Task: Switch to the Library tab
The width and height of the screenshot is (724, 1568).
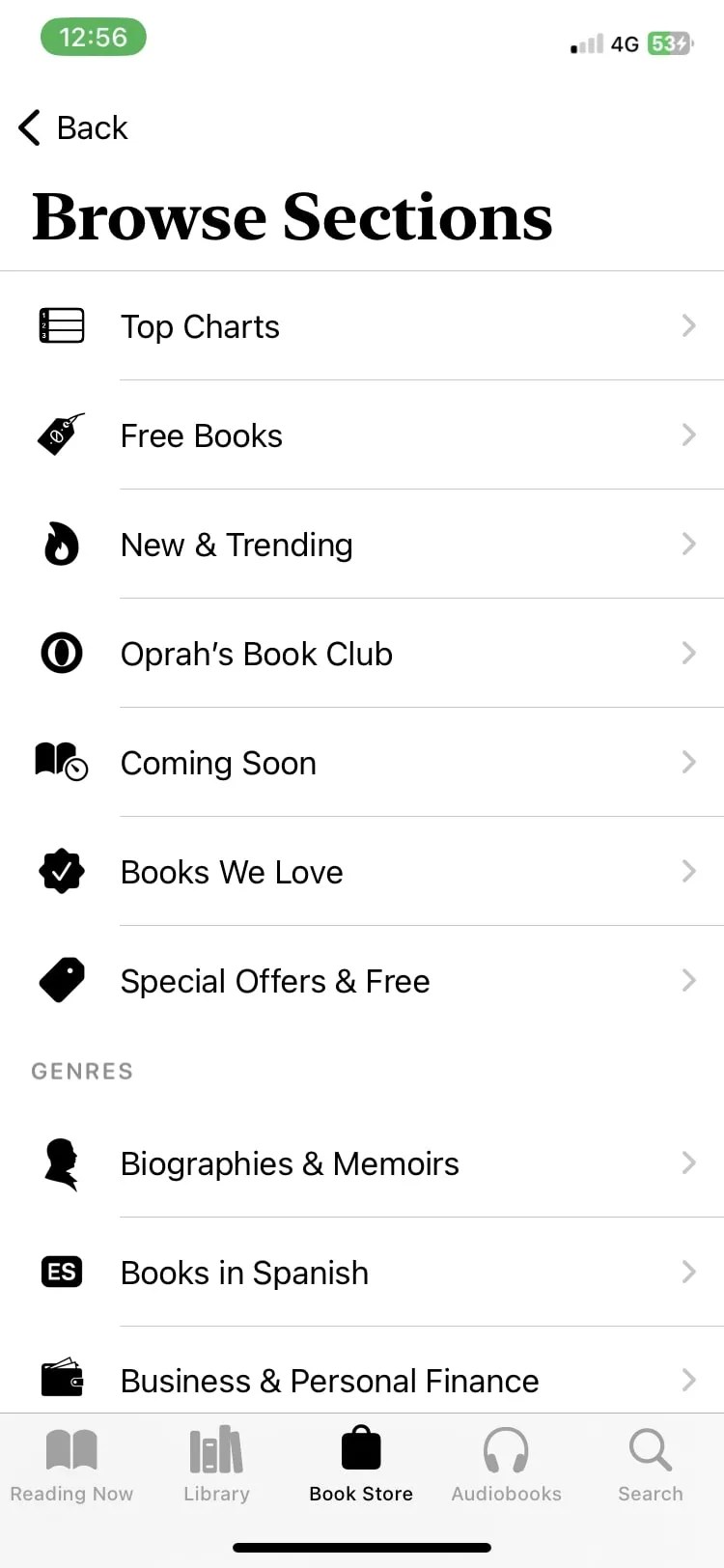Action: coord(216,1464)
